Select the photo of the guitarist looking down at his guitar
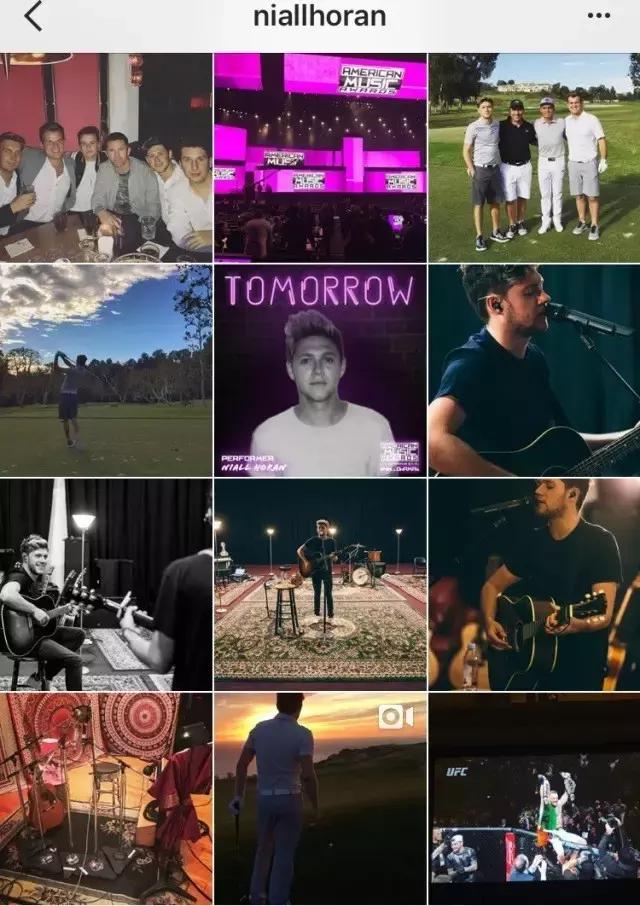The image size is (640, 906). 534,584
